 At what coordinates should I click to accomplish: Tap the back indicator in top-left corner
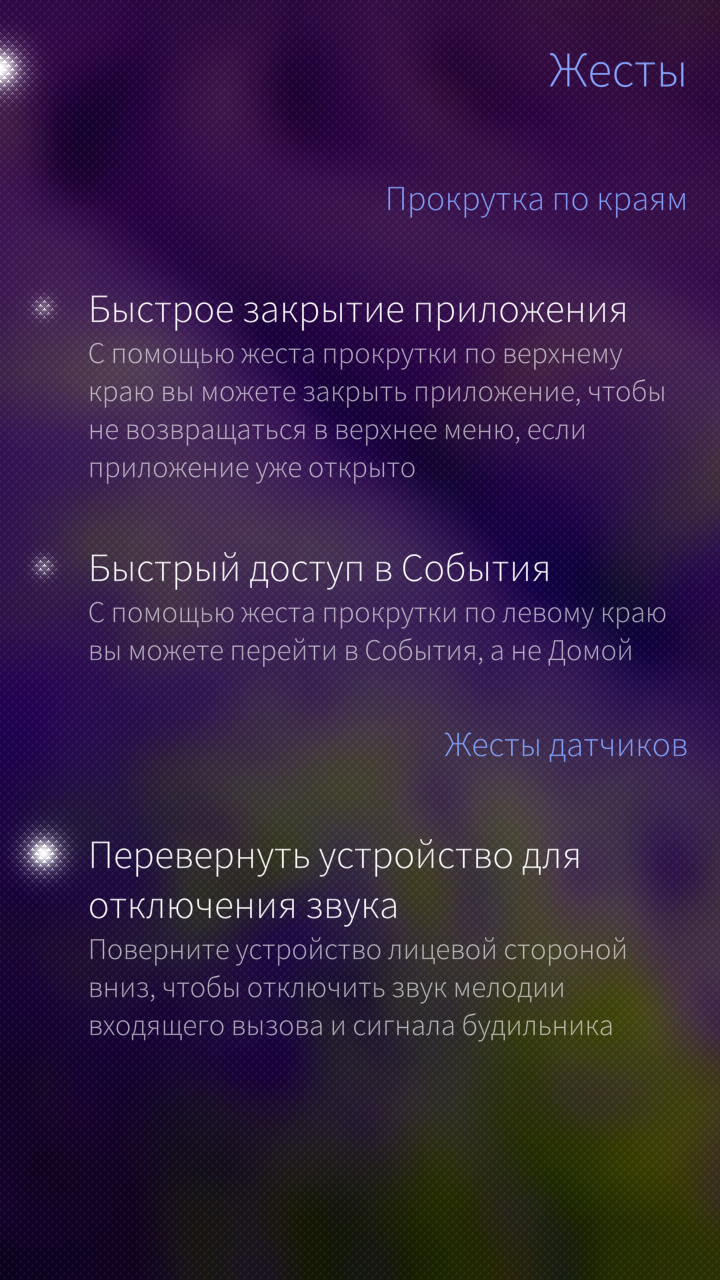(x=8, y=68)
